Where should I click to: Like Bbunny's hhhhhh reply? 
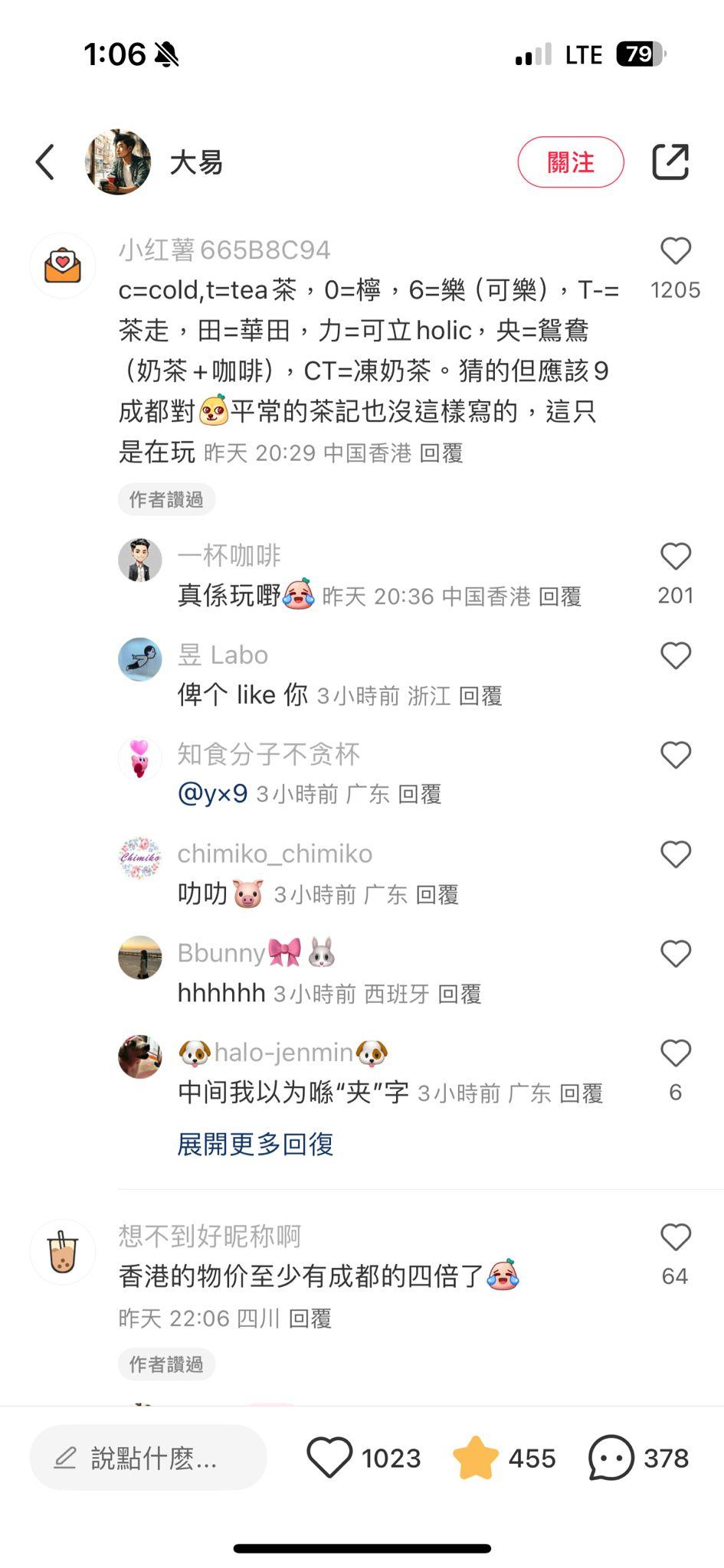676,955
